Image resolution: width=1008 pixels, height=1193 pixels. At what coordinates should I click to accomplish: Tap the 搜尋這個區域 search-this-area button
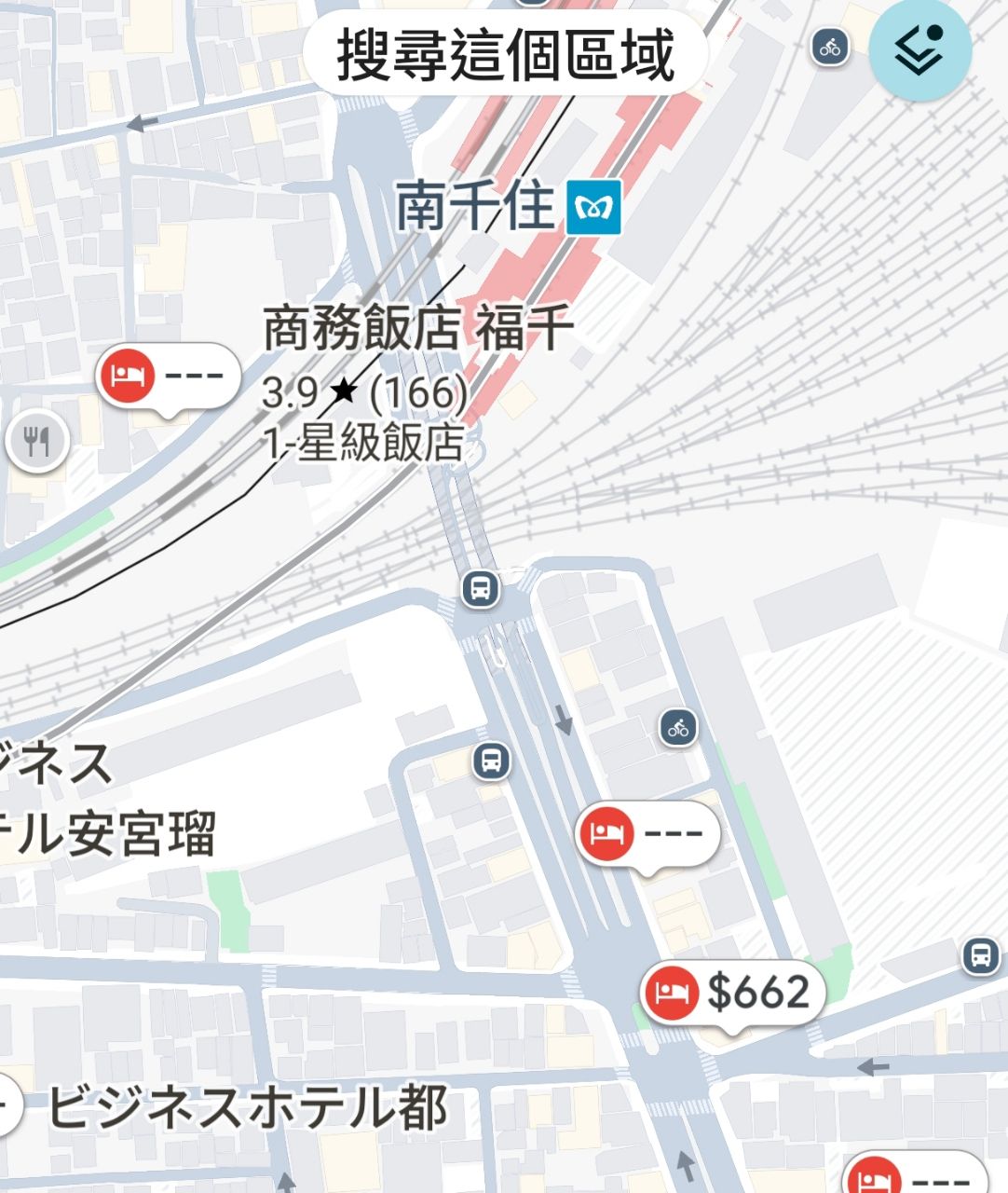[x=505, y=54]
